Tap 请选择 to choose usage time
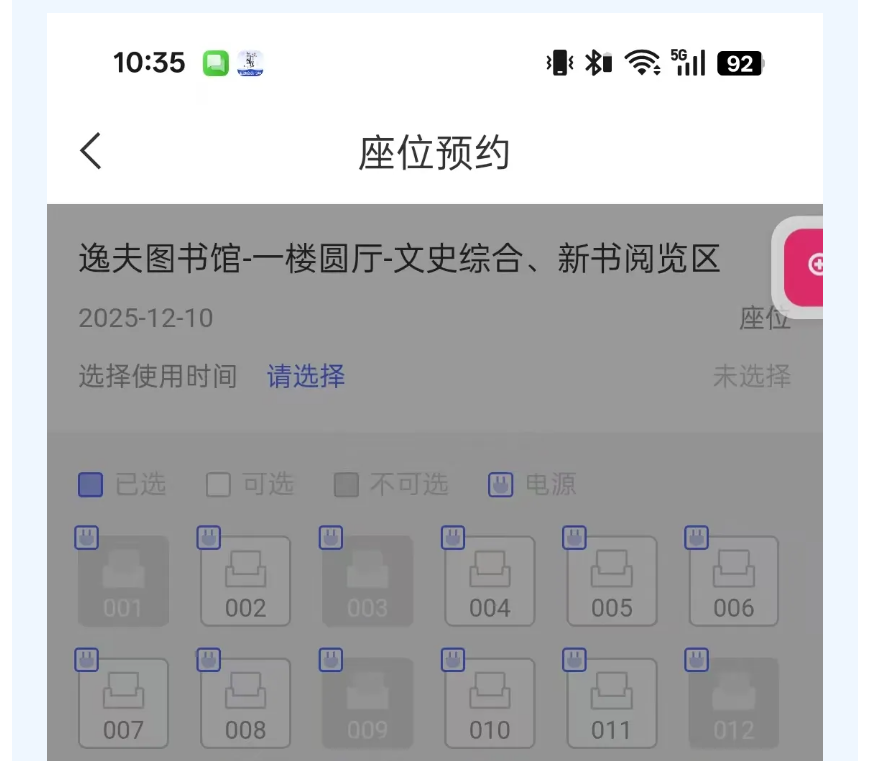 (306, 376)
